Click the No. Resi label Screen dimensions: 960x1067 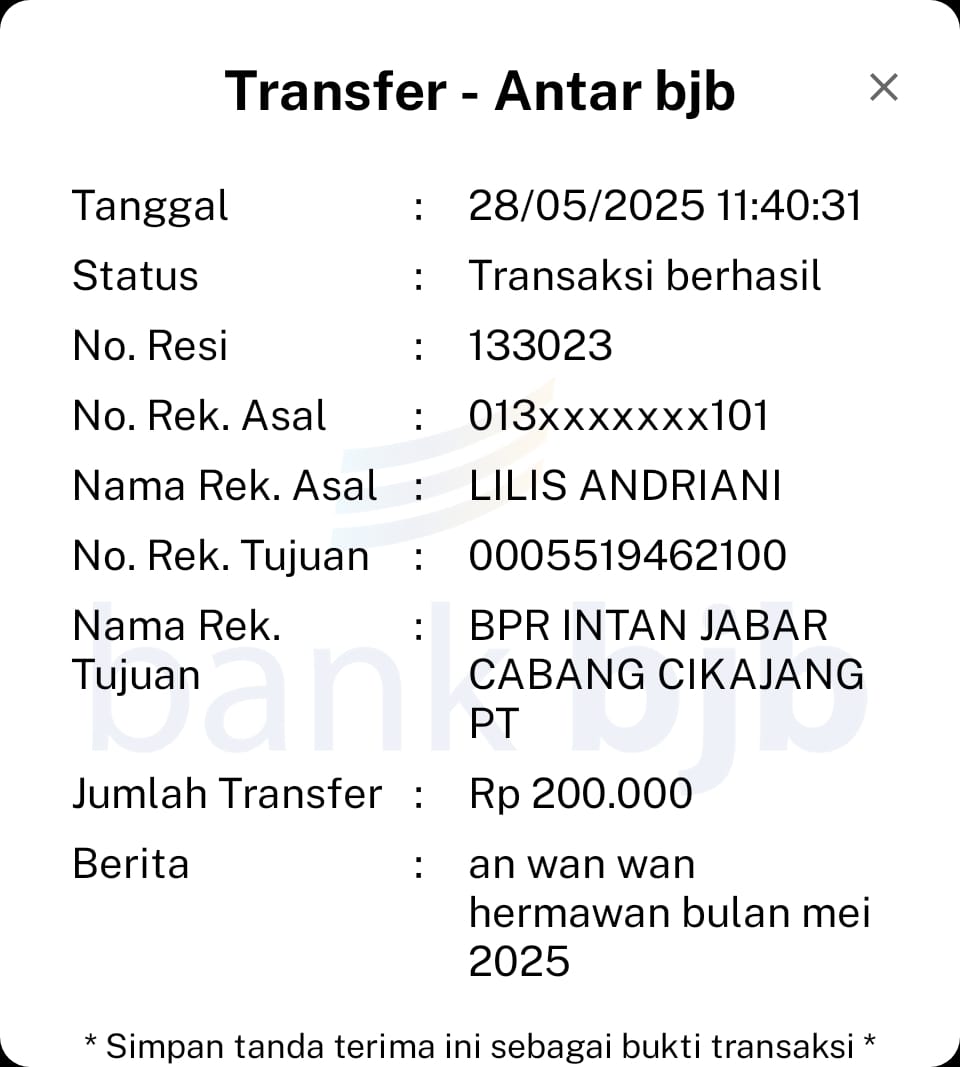tap(149, 345)
